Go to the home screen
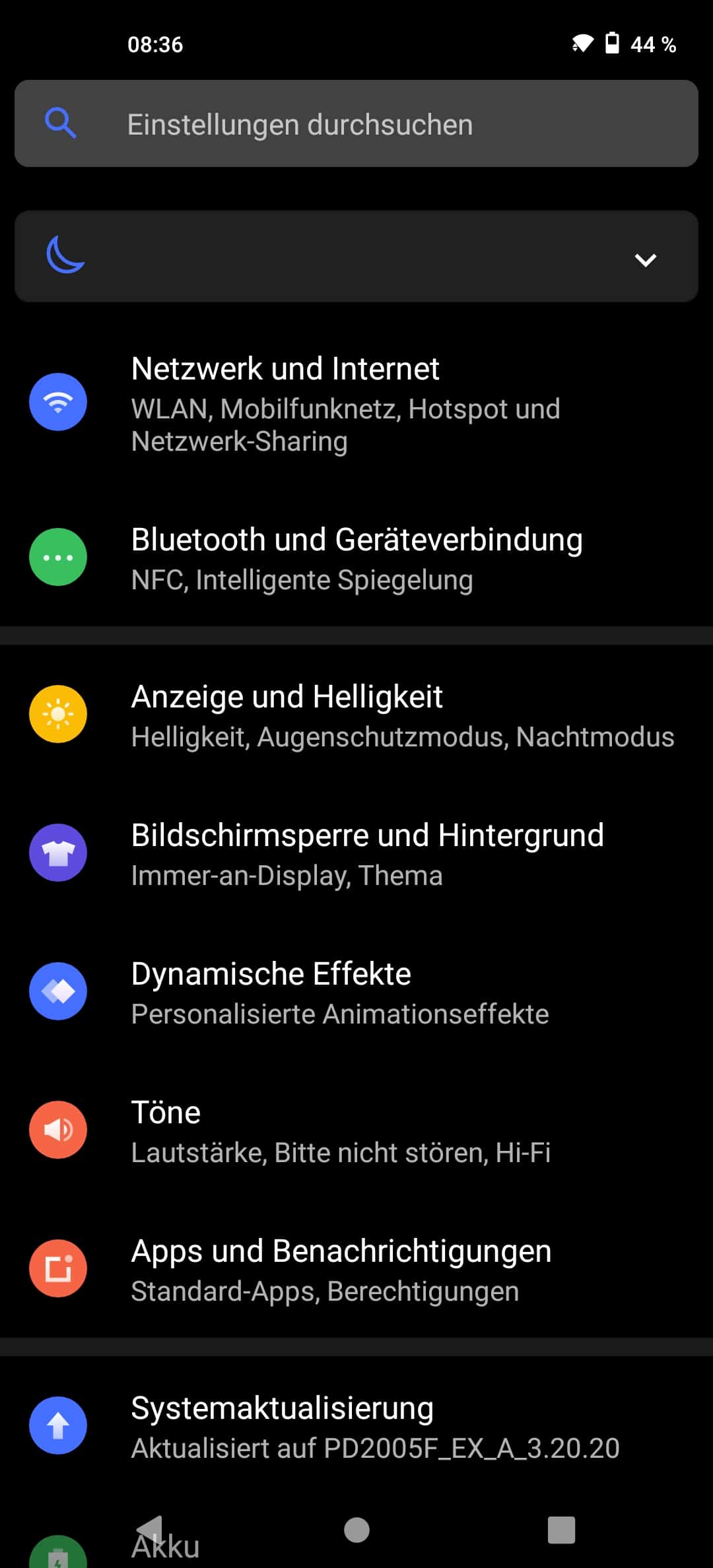 (356, 1530)
